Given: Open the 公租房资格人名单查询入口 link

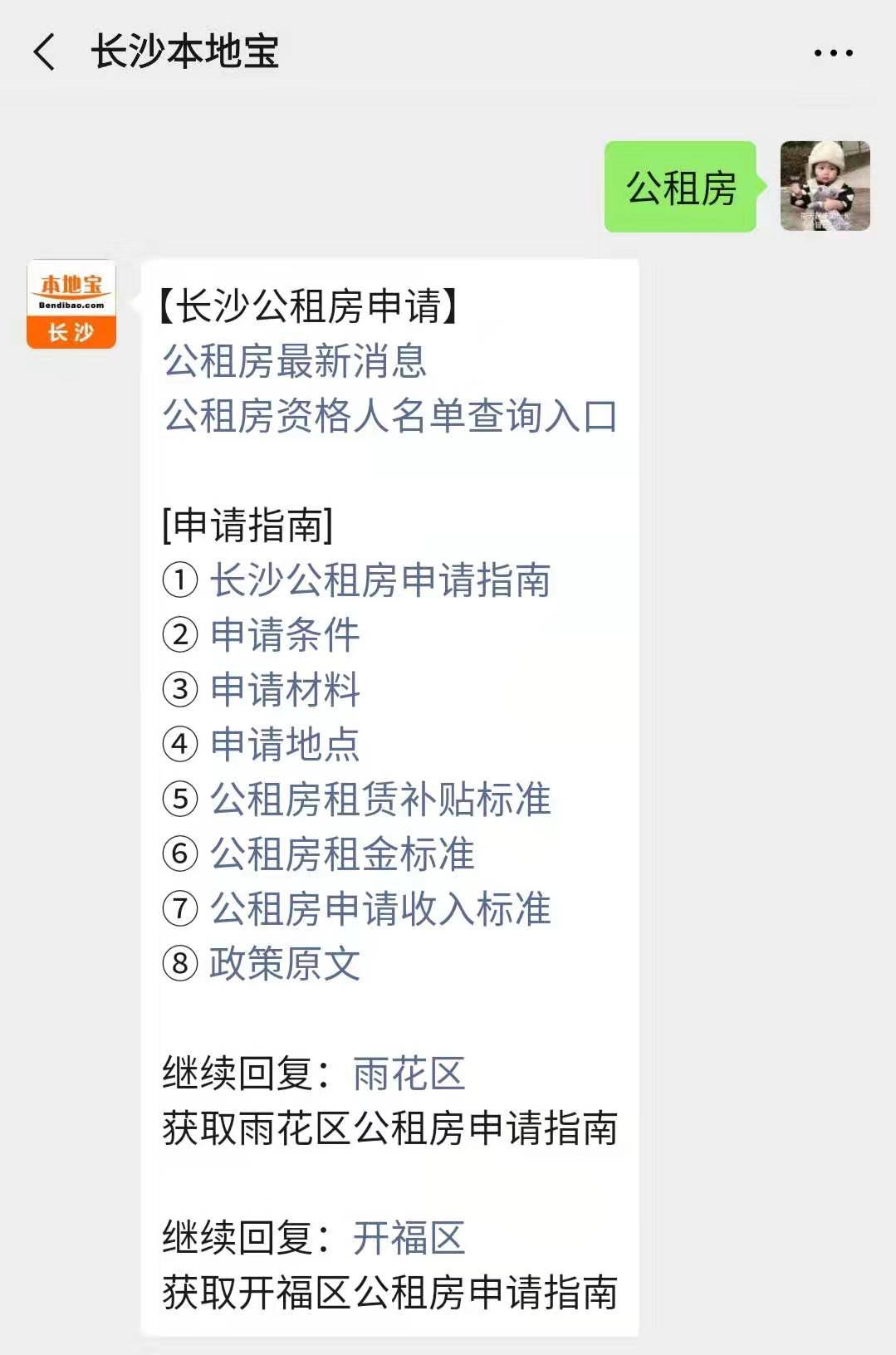Looking at the screenshot, I should (389, 416).
